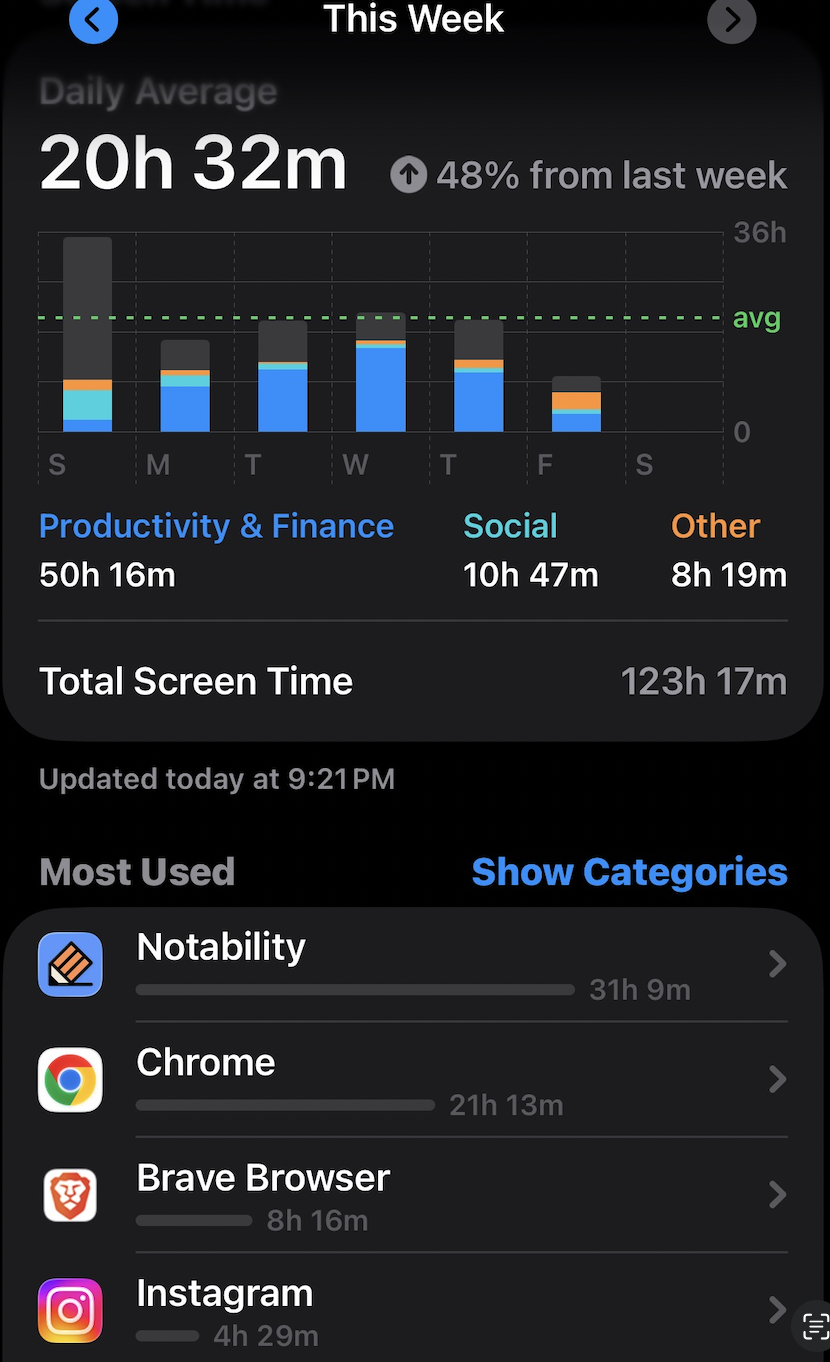
Task: Select Wednesday's bar in the chart
Action: (x=381, y=373)
